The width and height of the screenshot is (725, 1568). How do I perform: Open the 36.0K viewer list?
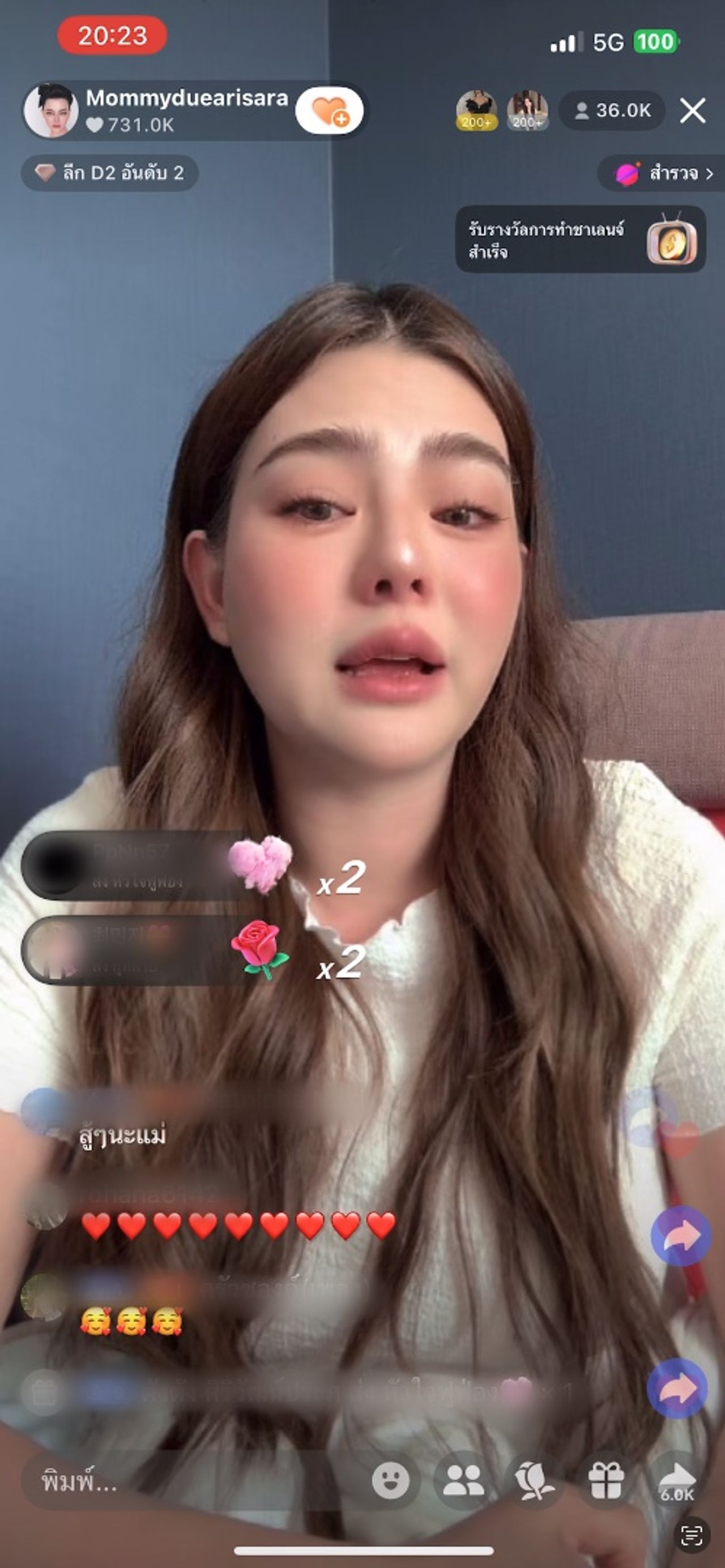[612, 111]
